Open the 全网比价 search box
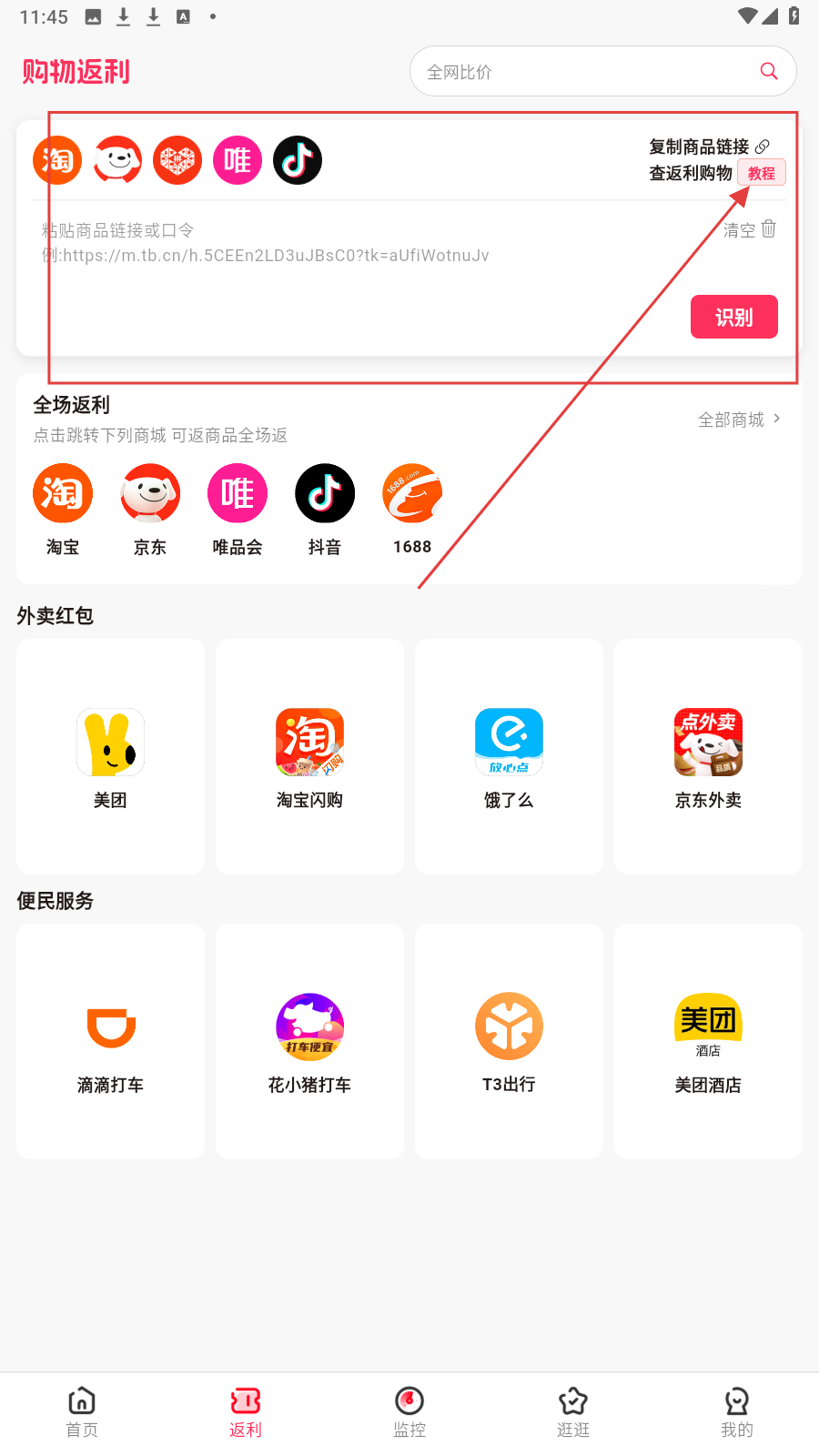The height and width of the screenshot is (1456, 819). pyautogui.click(x=582, y=72)
